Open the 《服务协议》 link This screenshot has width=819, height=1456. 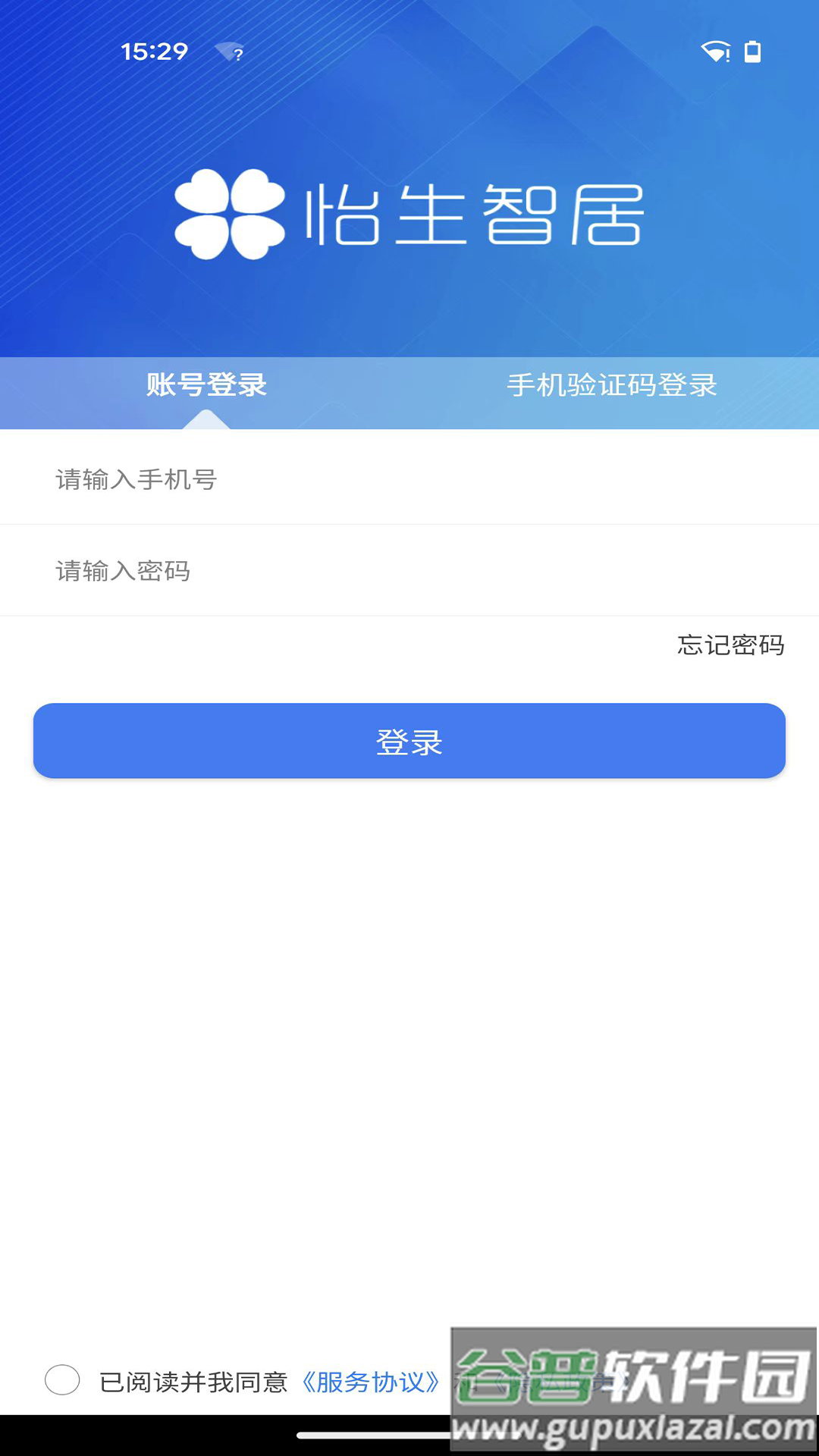pyautogui.click(x=371, y=1382)
